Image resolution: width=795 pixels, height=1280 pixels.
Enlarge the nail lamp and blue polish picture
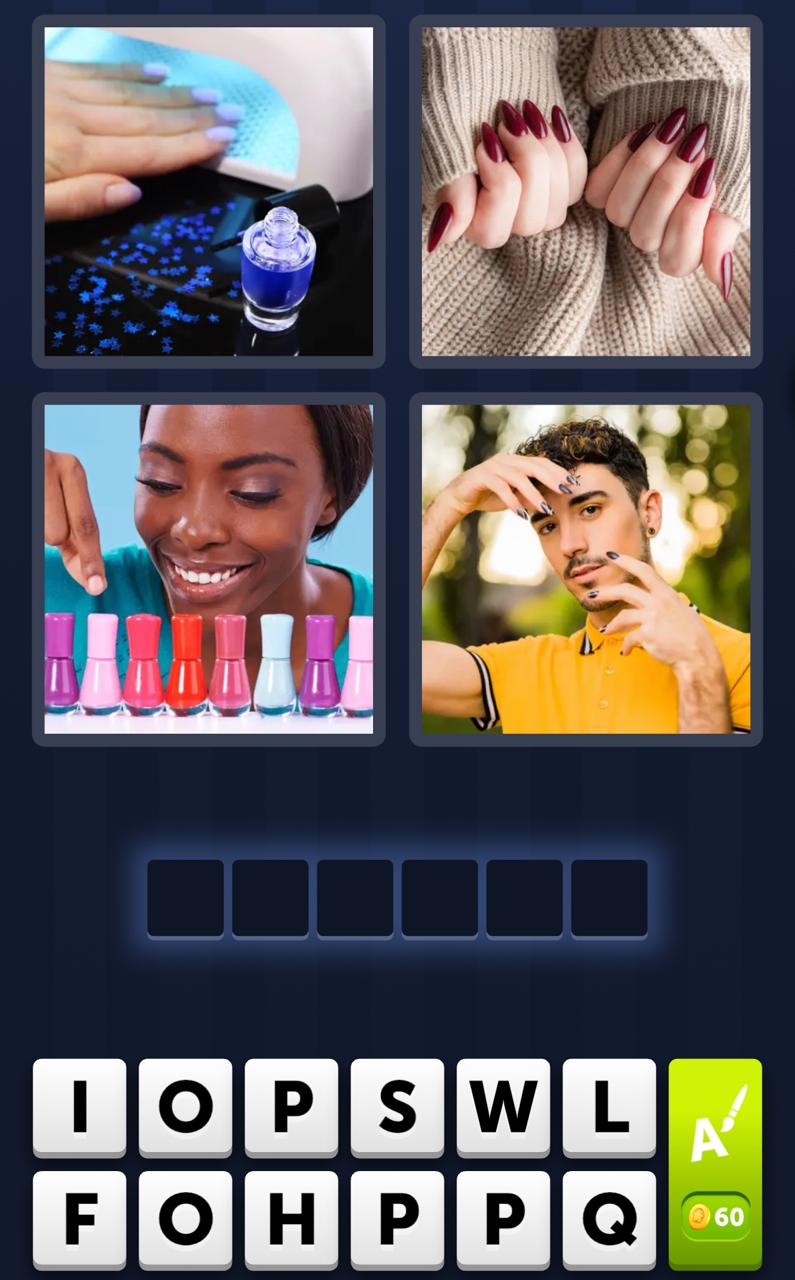pyautogui.click(x=209, y=191)
